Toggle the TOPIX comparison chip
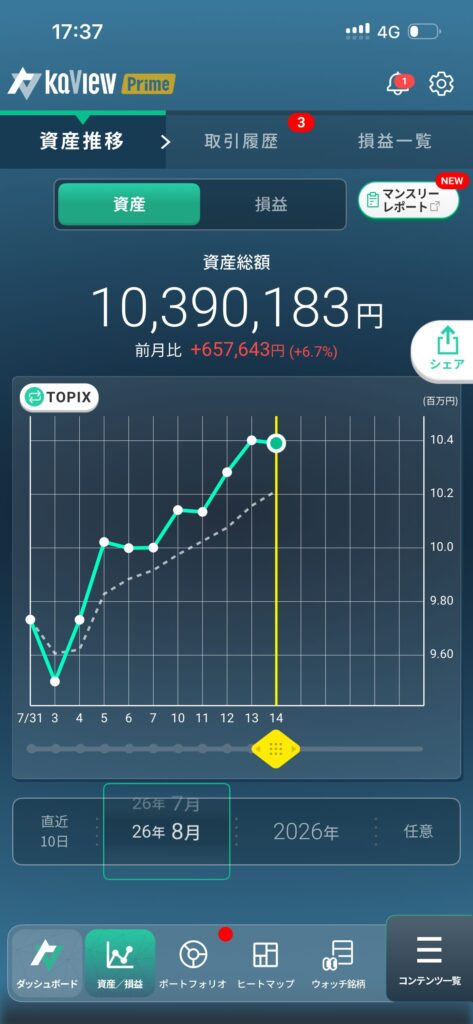Image resolution: width=473 pixels, height=1024 pixels. click(x=59, y=398)
